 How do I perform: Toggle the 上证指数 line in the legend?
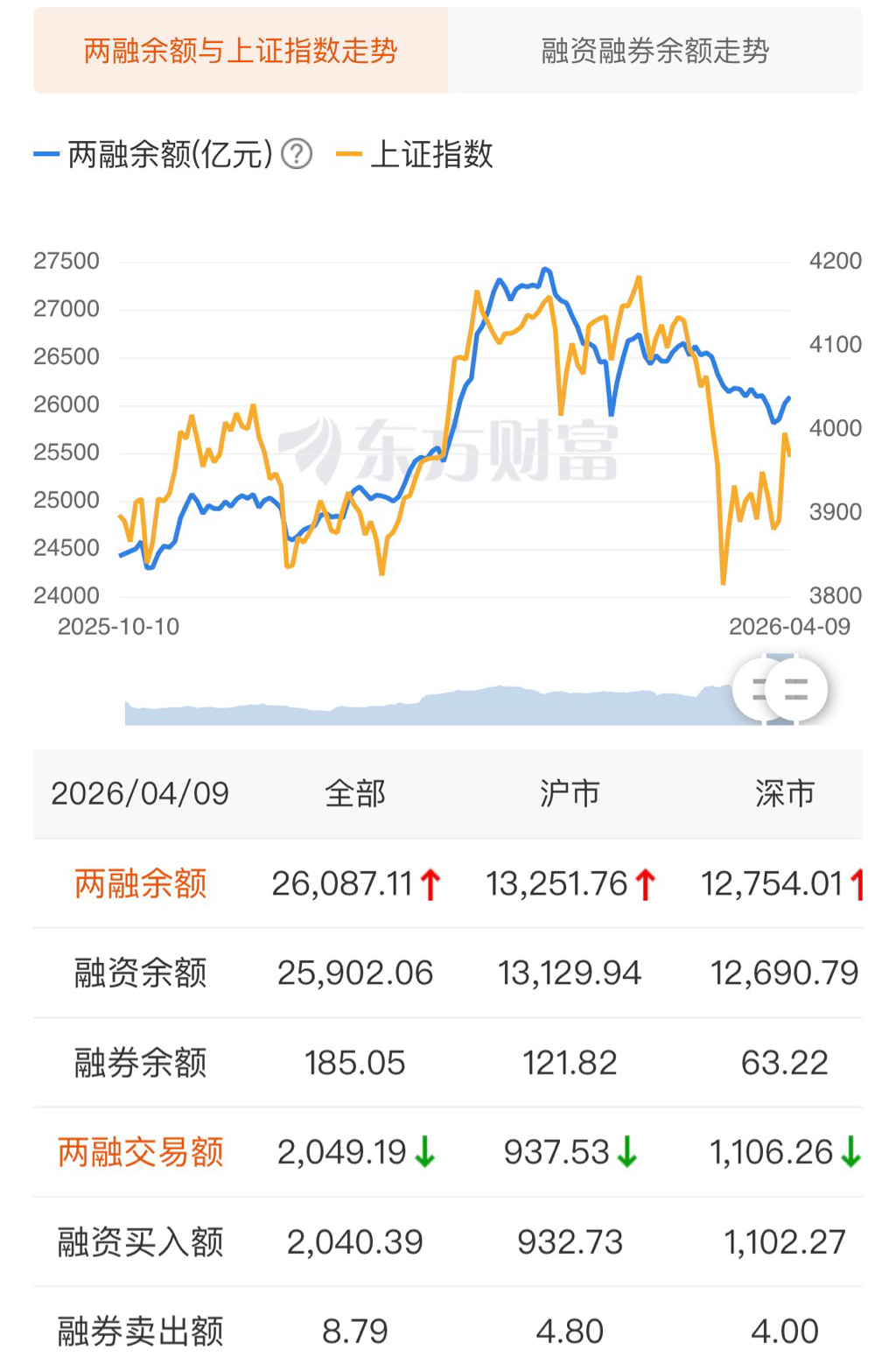coord(416,155)
